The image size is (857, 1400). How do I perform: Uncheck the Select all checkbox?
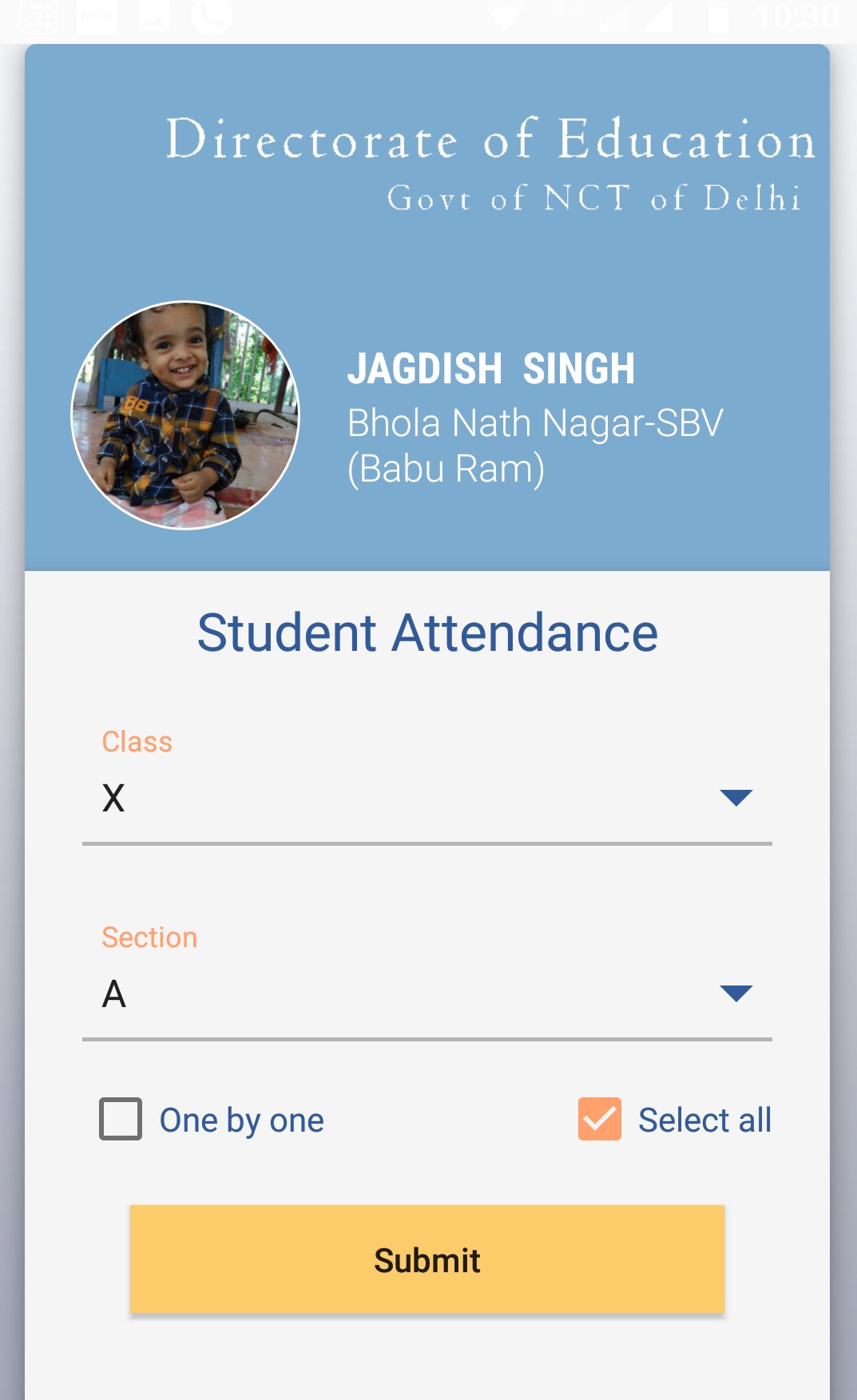coord(600,1119)
